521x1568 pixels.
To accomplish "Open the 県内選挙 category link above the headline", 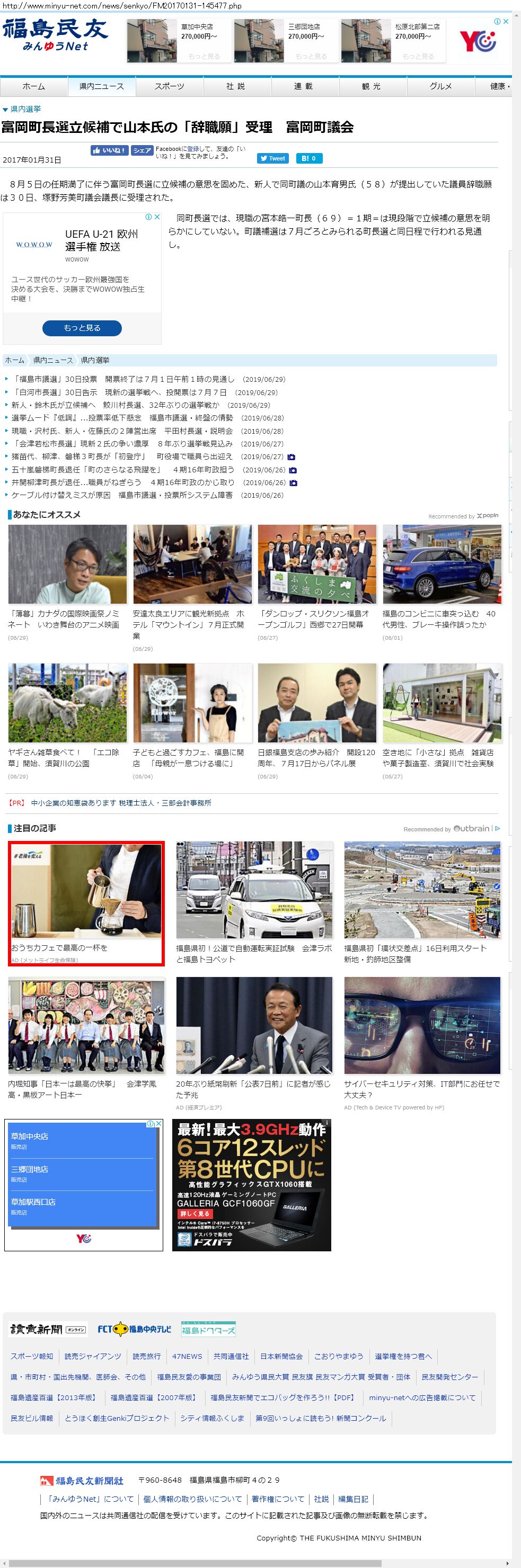I will [x=25, y=109].
